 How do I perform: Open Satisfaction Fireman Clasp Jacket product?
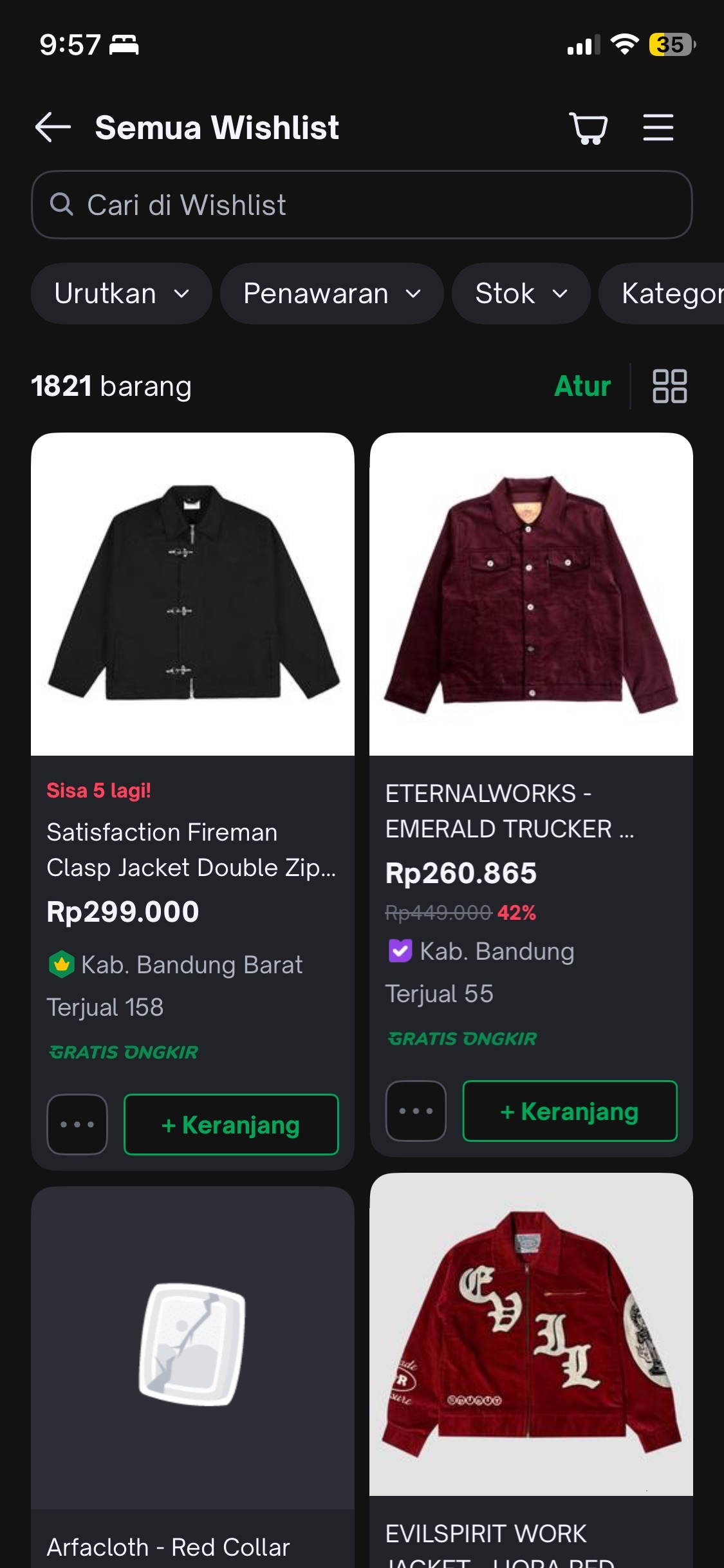tap(192, 593)
